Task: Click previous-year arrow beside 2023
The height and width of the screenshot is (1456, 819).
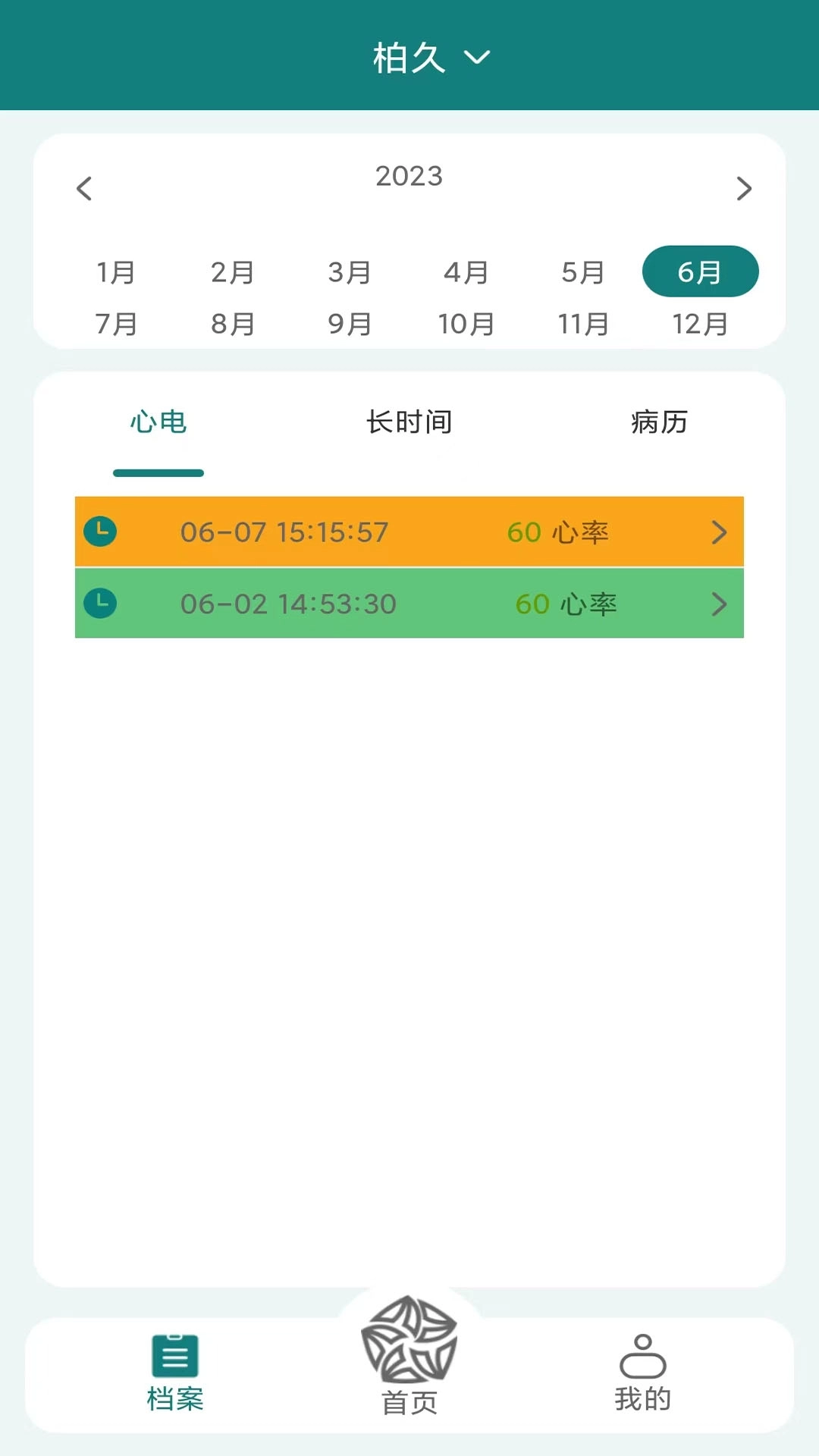Action: coord(83,188)
